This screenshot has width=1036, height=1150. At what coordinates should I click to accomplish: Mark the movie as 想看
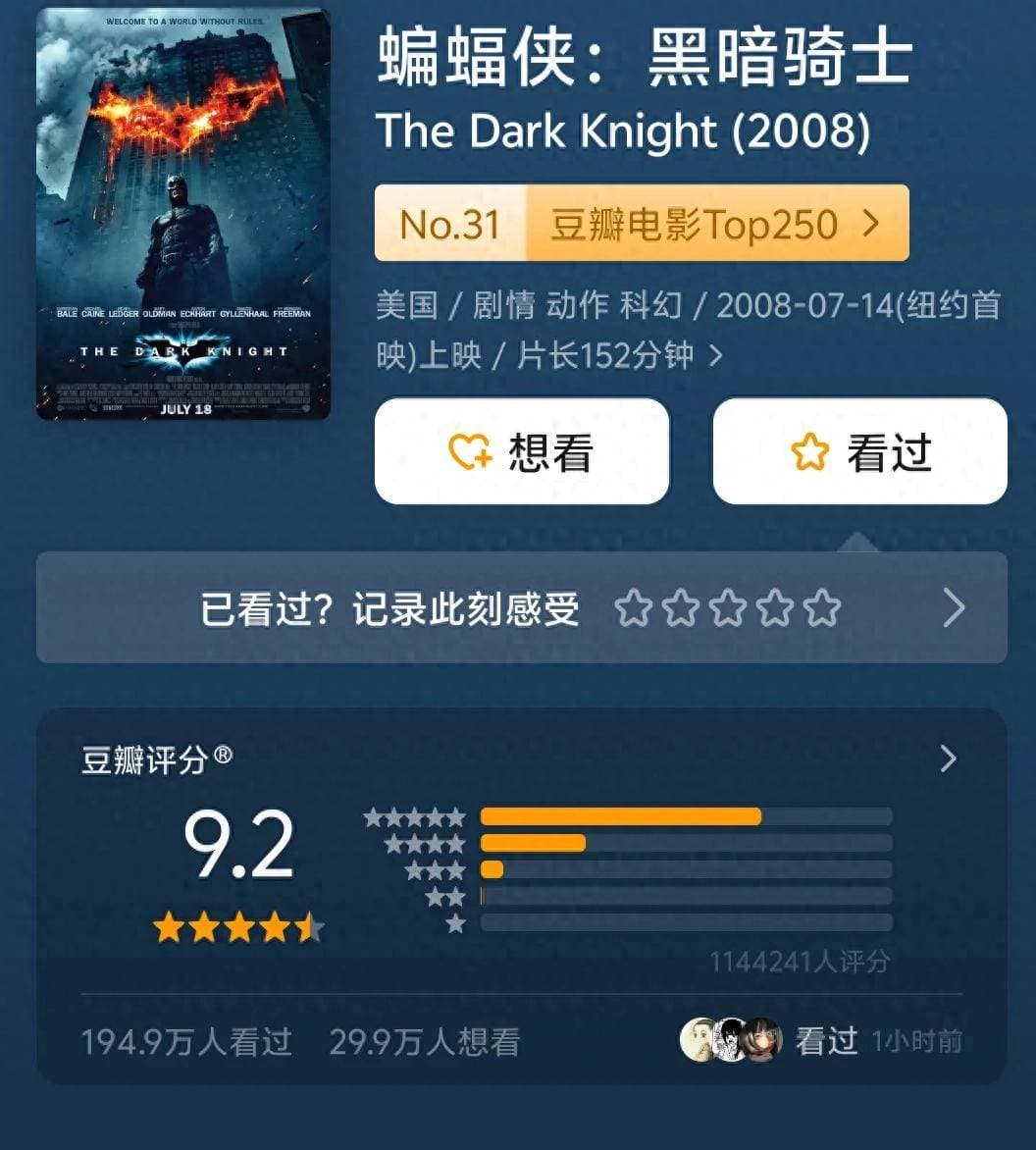click(x=522, y=452)
